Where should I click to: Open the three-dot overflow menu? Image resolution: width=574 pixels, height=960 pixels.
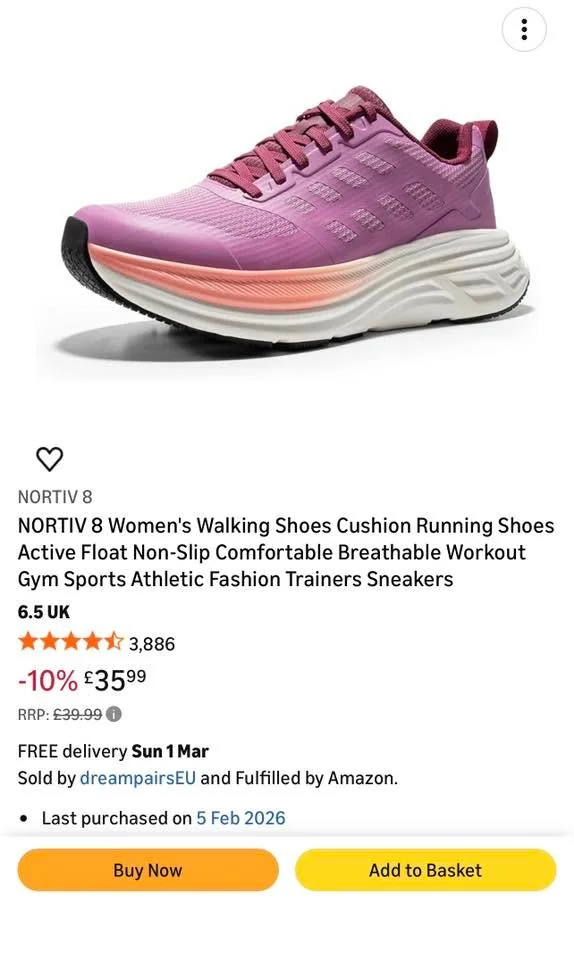524,29
